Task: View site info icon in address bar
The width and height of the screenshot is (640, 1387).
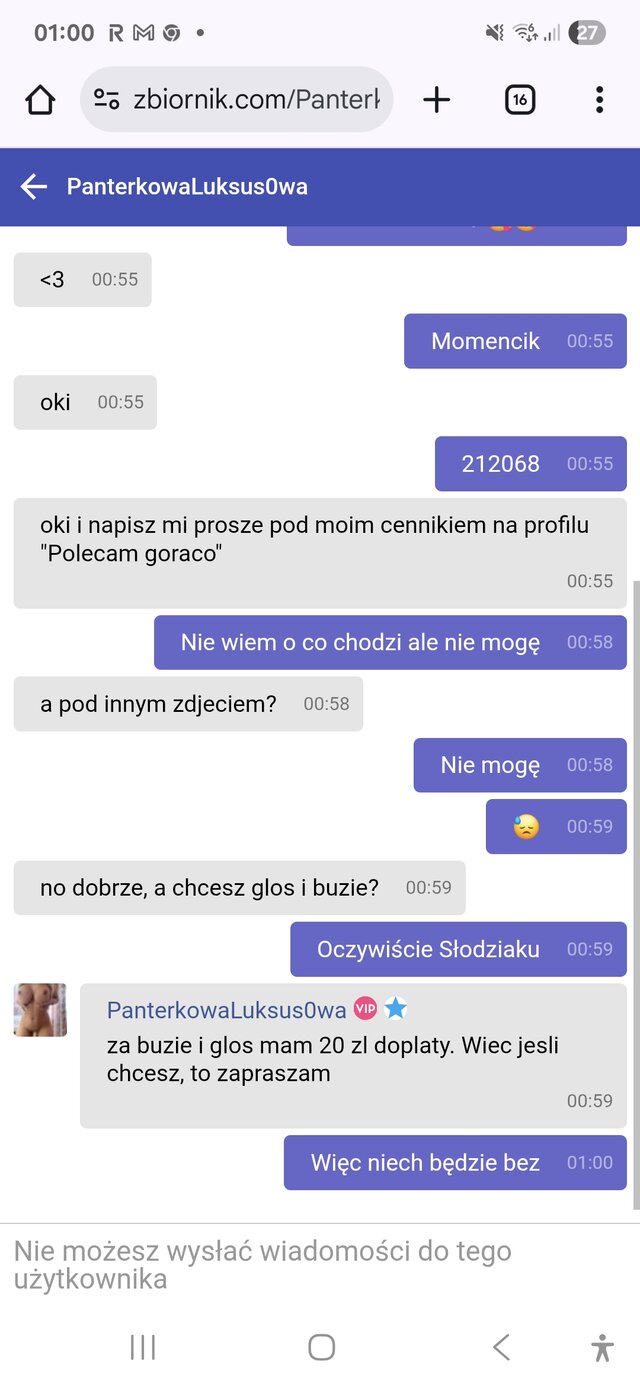Action: tap(106, 99)
